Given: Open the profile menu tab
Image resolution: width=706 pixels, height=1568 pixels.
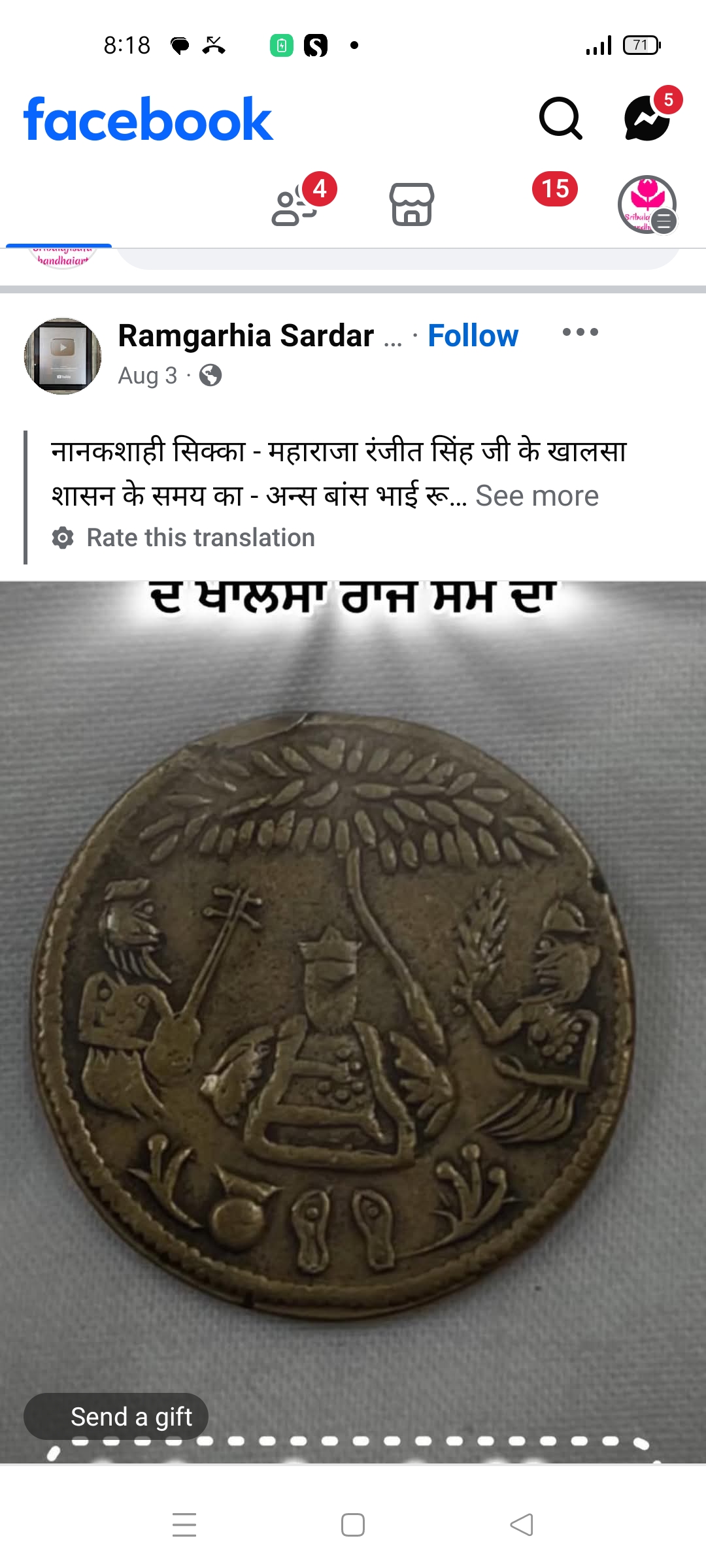Looking at the screenshot, I should tap(647, 205).
